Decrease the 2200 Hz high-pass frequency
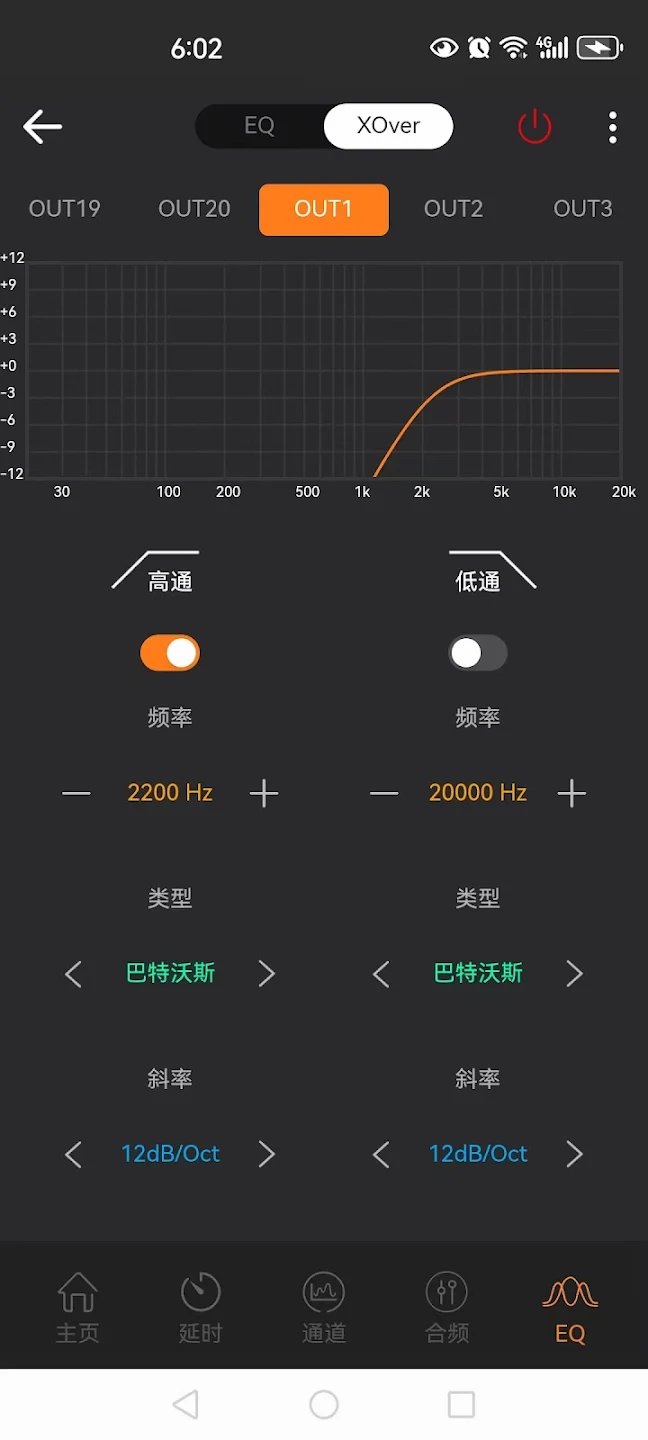Screen dimensions: 648x1440 [76, 794]
